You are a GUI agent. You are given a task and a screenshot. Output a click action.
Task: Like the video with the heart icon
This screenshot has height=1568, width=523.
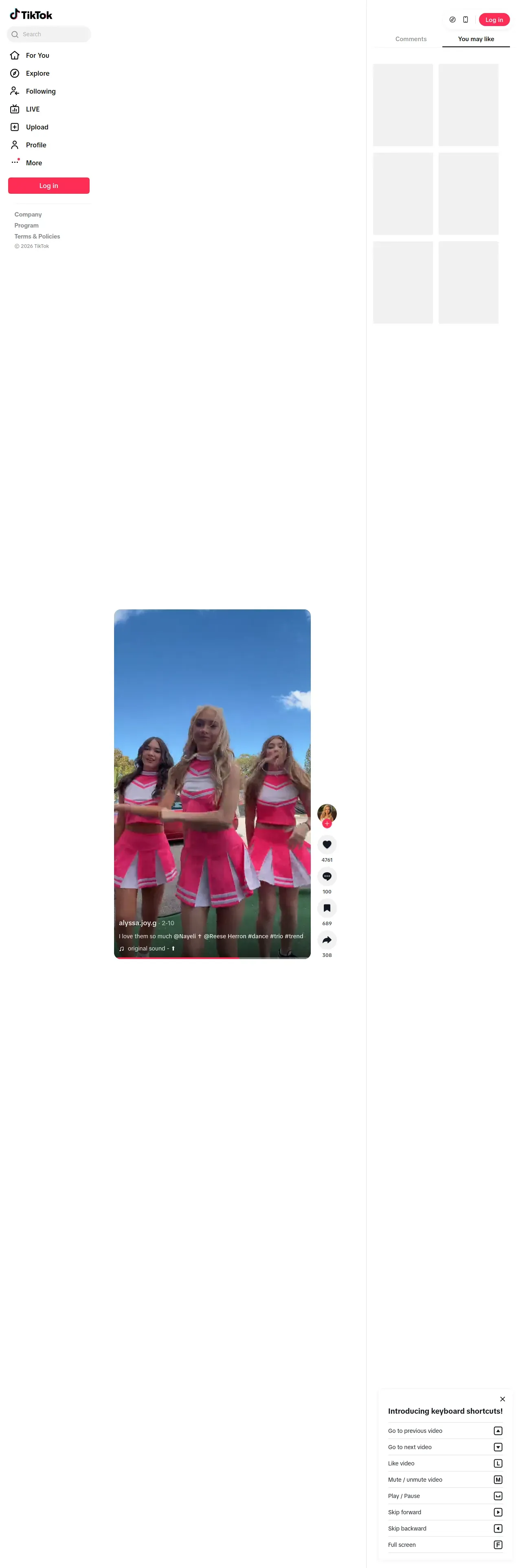[327, 844]
